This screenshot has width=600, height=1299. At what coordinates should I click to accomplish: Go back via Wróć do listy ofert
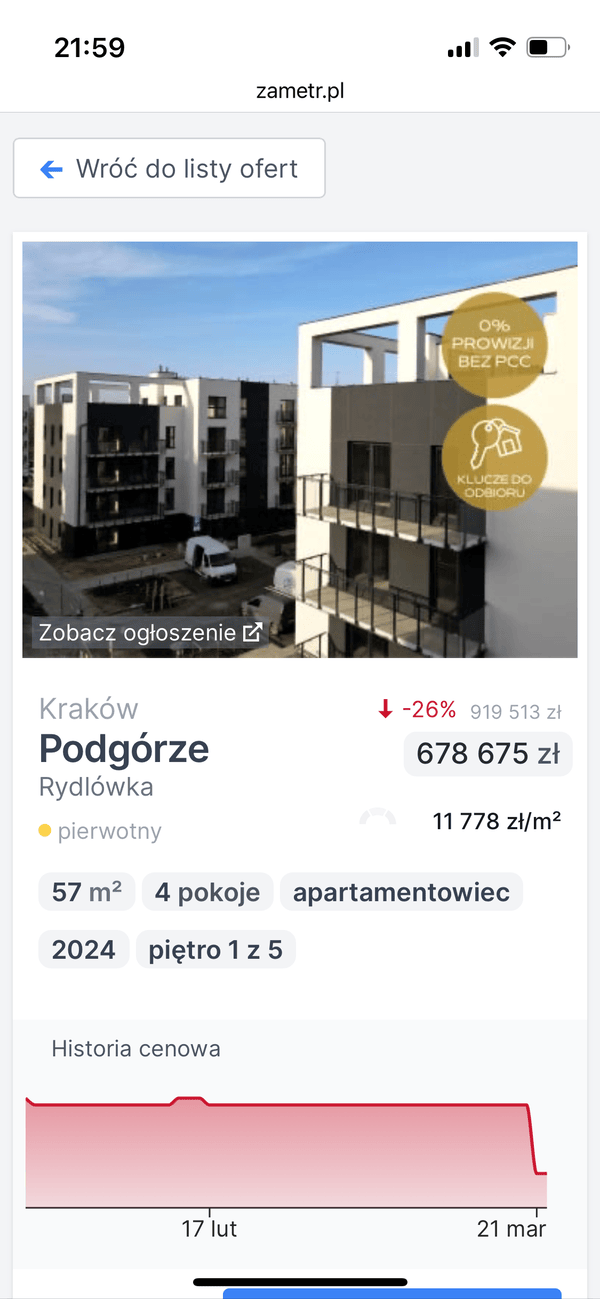(x=169, y=168)
